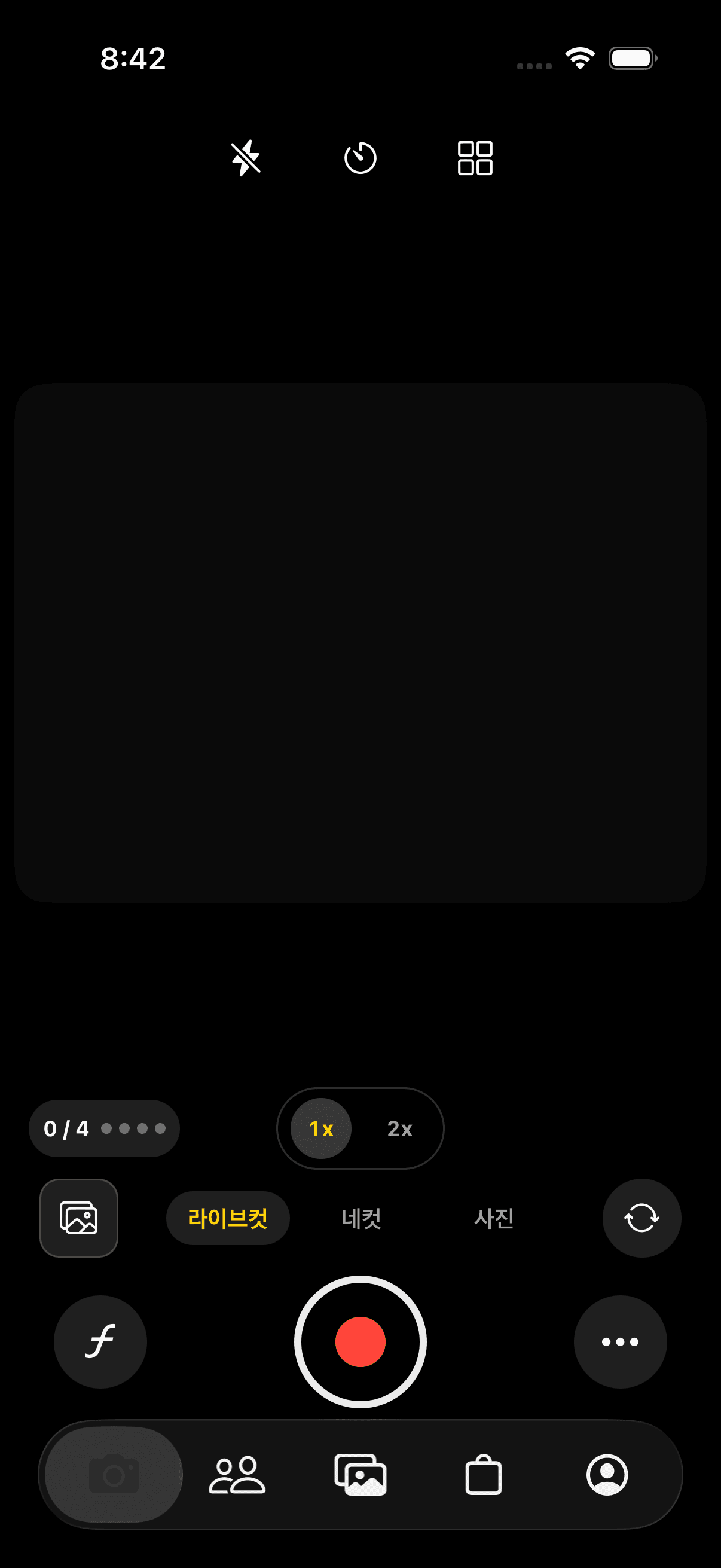Select the 라이브컷 mode
721x1568 pixels.
(x=228, y=1218)
